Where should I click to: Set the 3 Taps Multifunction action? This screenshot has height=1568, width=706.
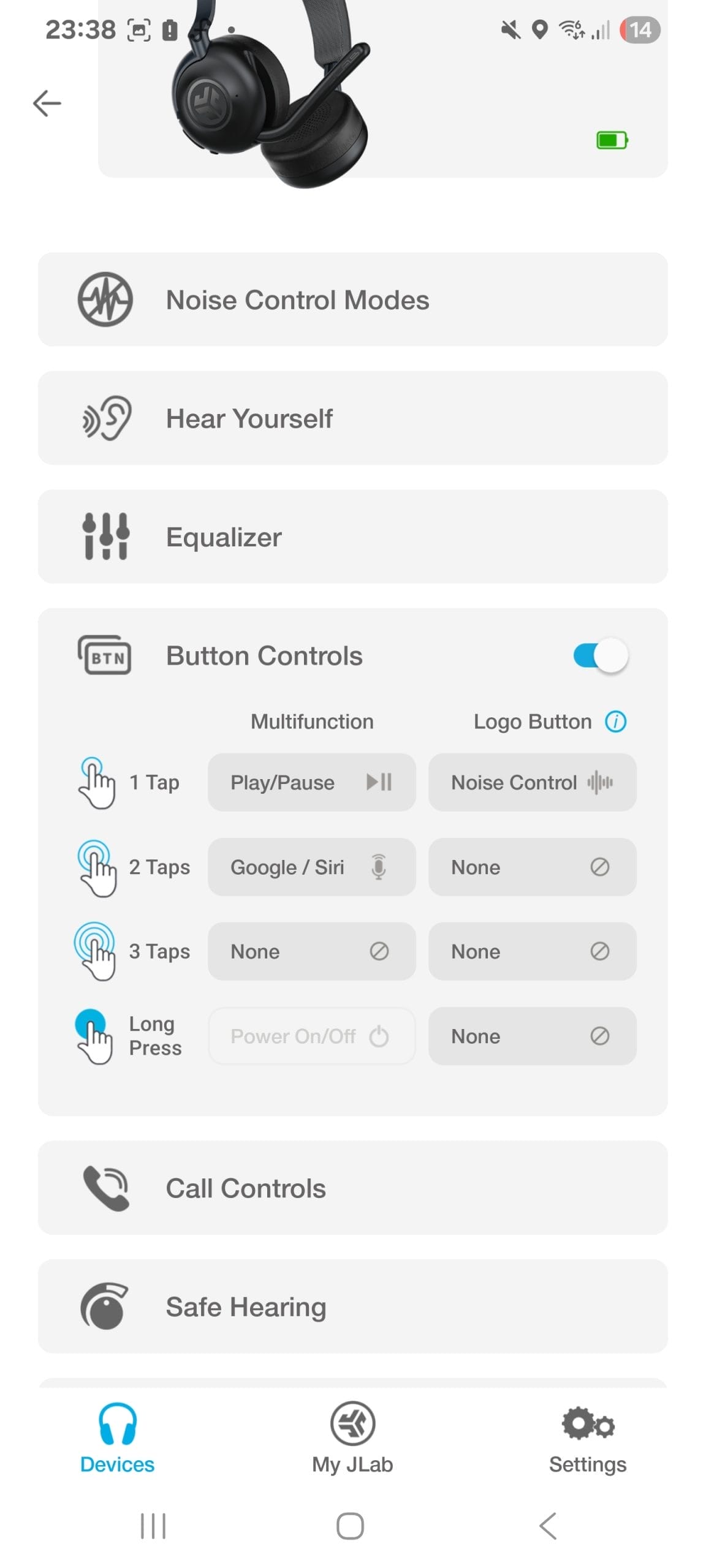311,951
